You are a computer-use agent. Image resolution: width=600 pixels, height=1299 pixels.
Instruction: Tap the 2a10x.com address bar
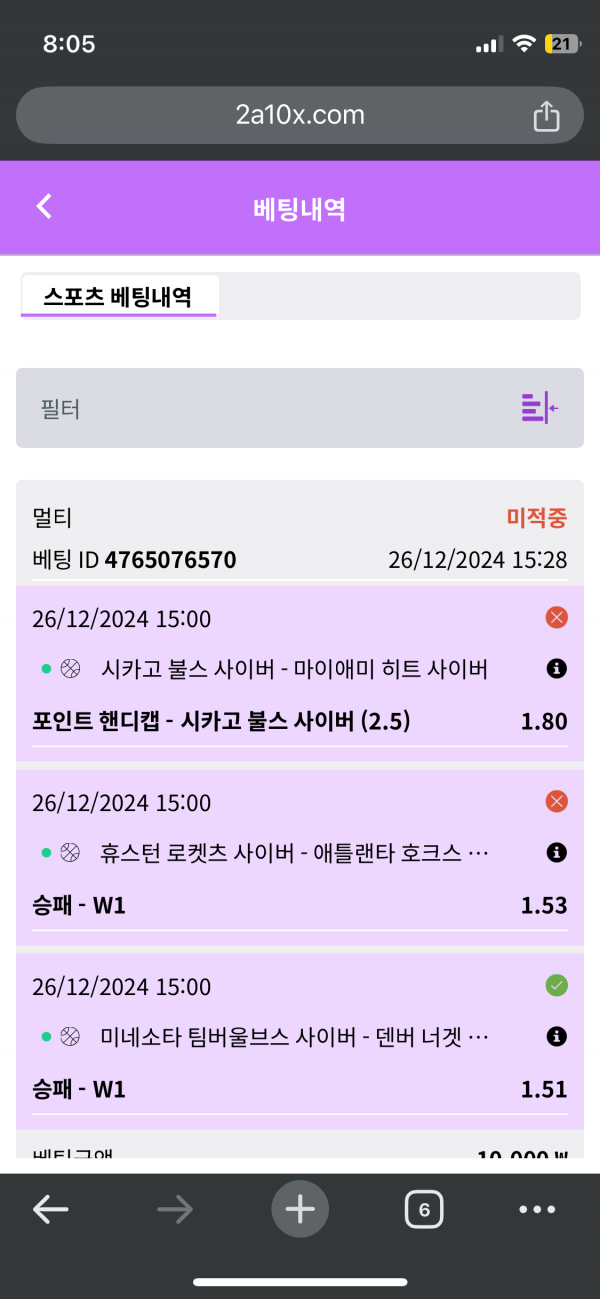click(x=299, y=116)
